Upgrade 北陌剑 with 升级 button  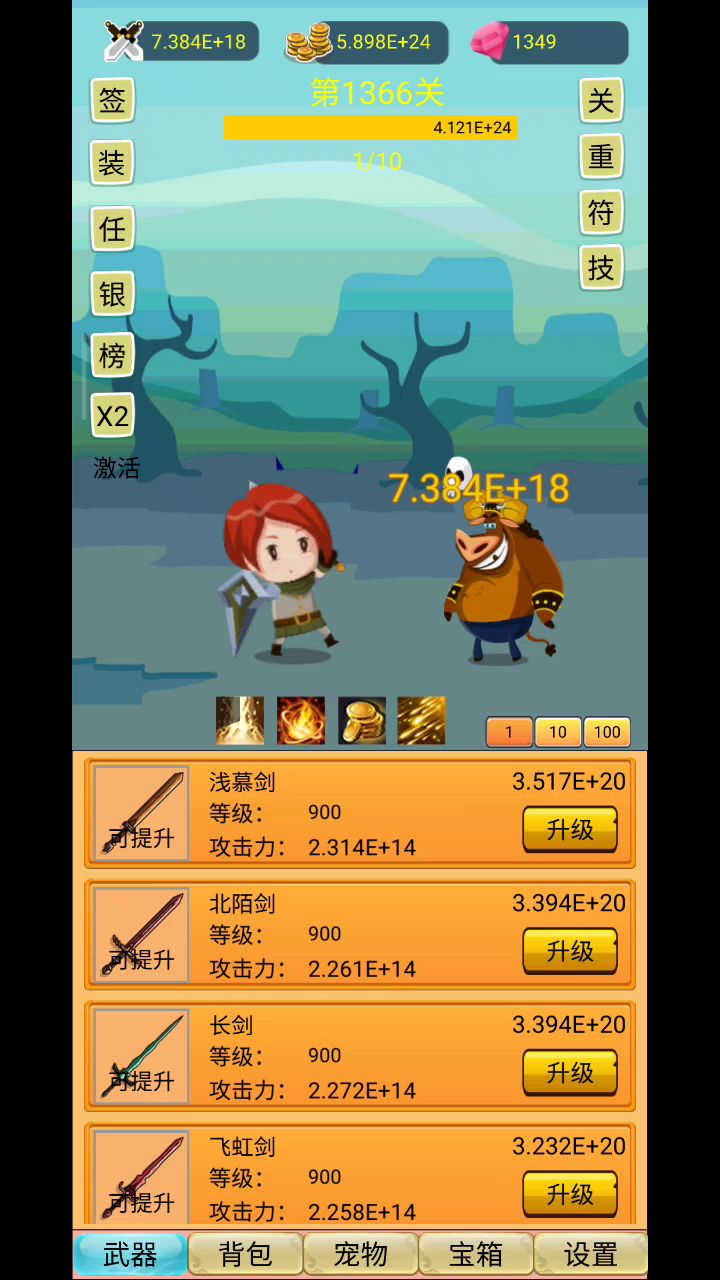point(570,951)
